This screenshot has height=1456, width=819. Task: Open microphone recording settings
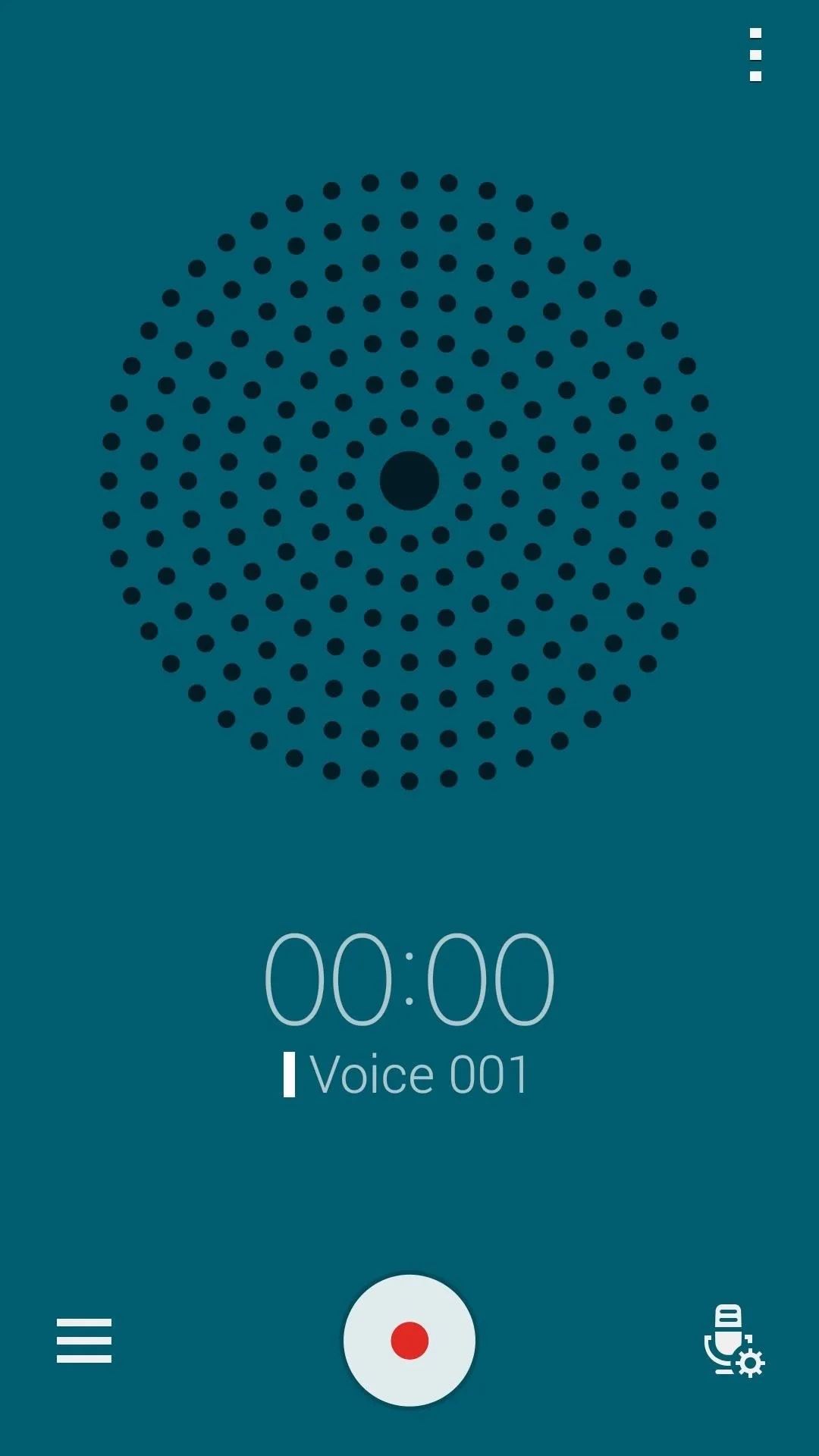click(x=733, y=1341)
